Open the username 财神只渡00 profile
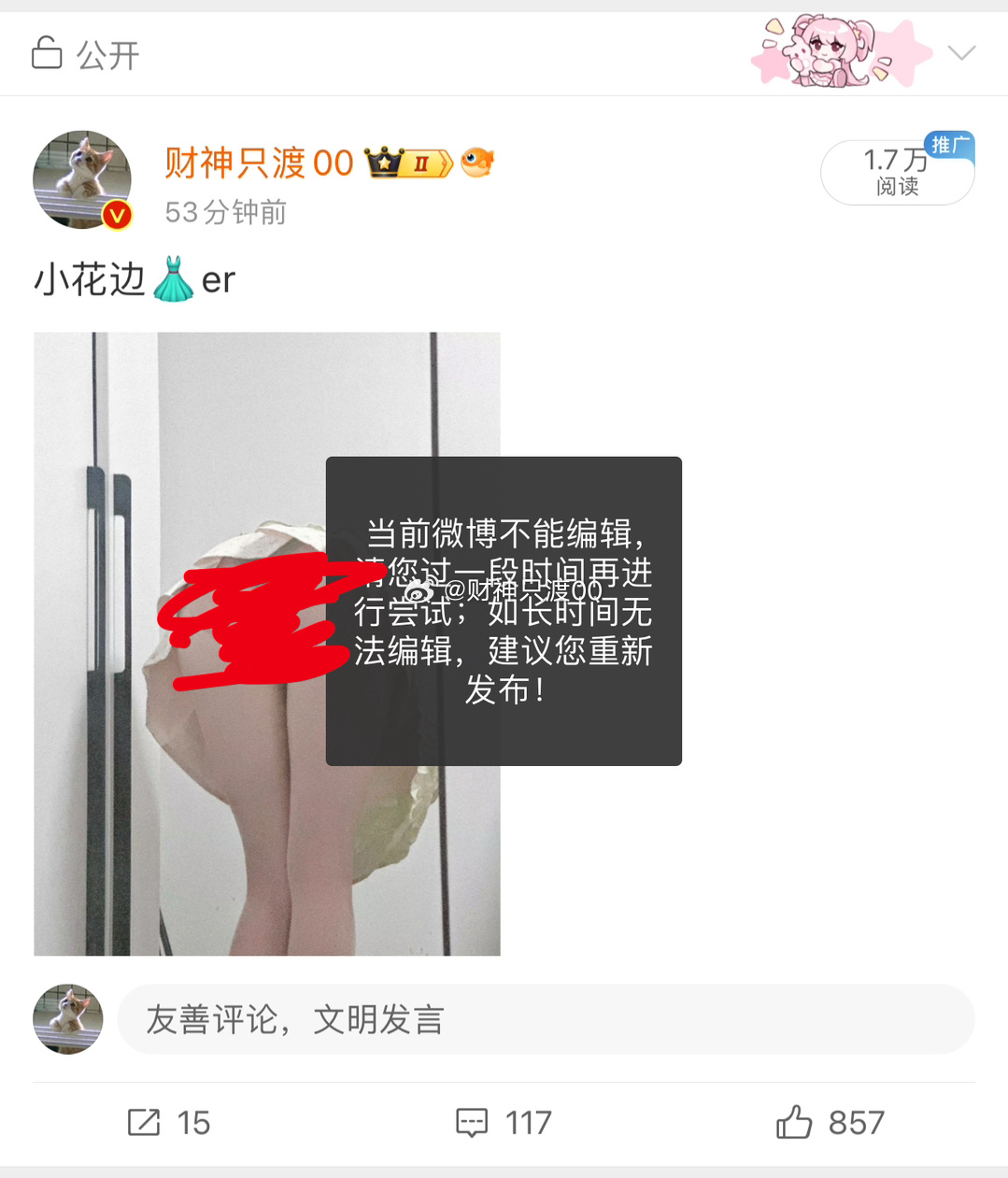This screenshot has height=1178, width=1008. [259, 163]
